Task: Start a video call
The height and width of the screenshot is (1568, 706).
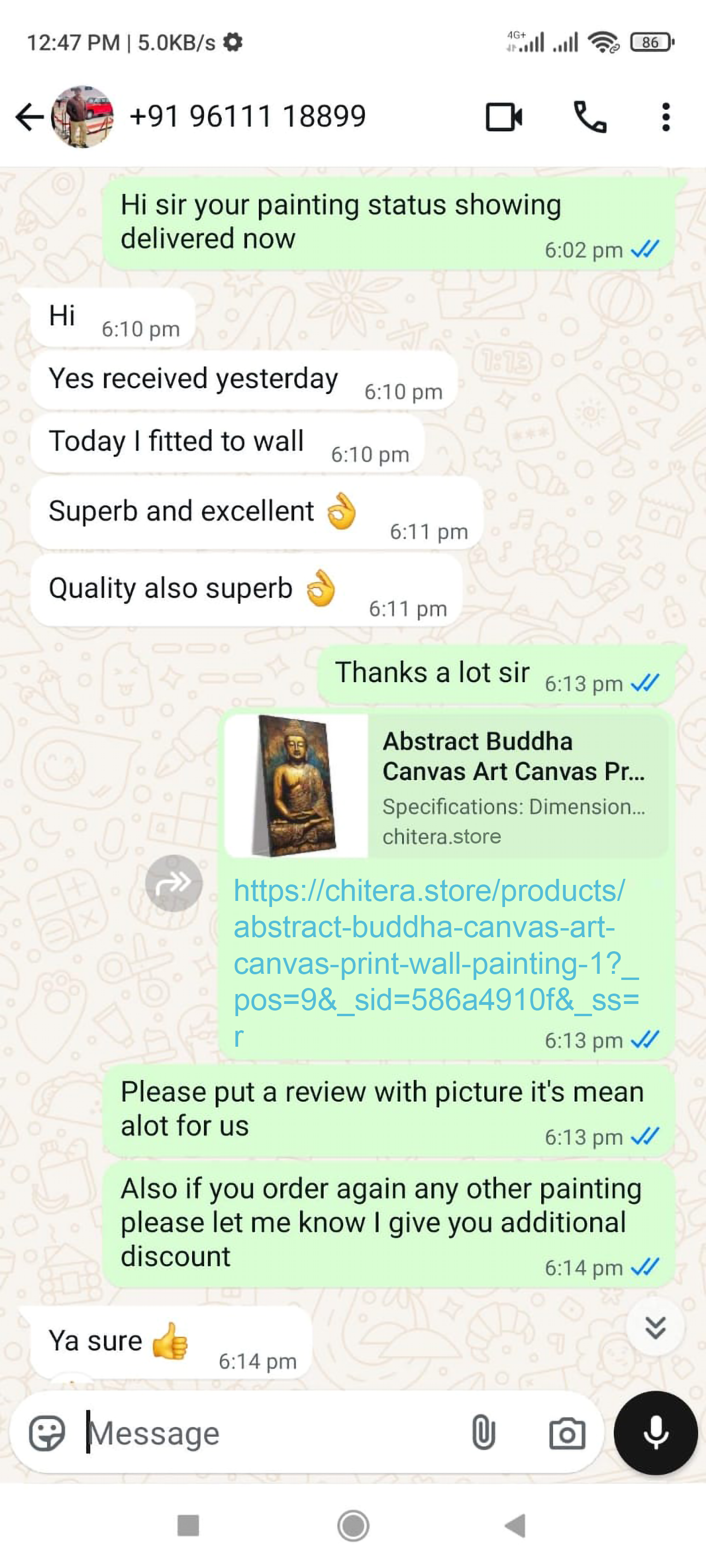Action: 503,117
